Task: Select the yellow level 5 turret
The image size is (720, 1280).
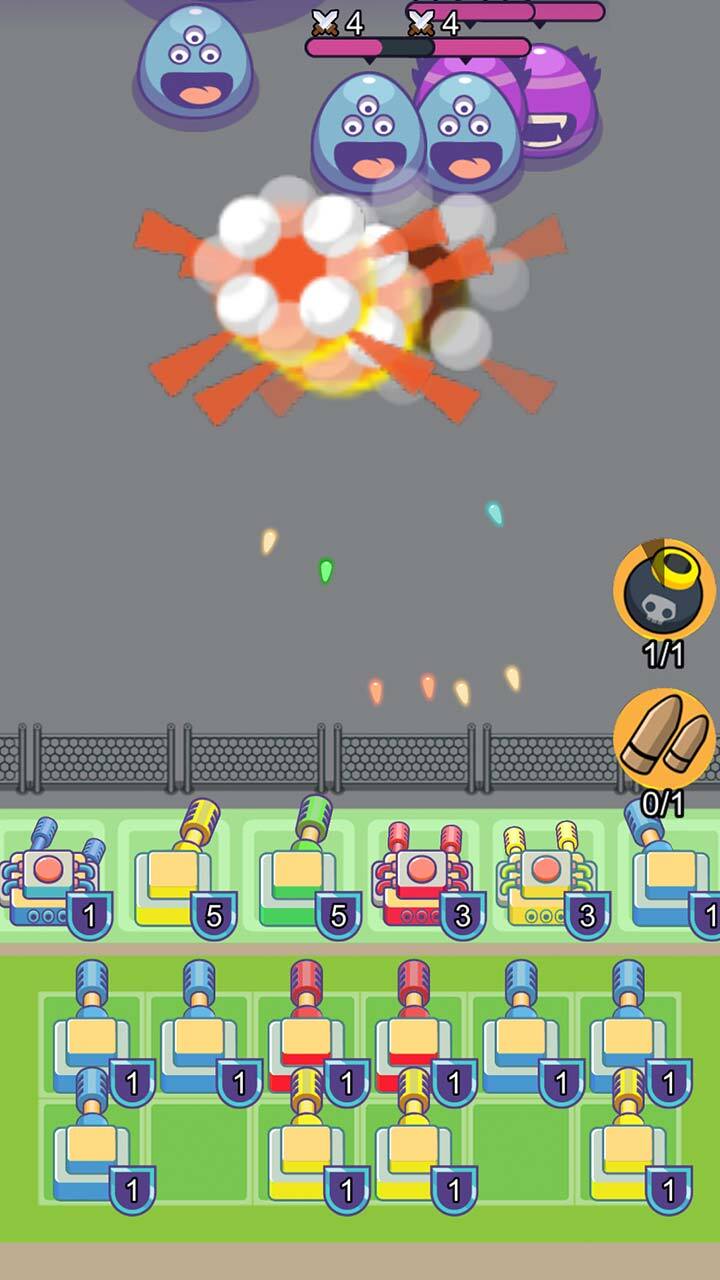Action: (x=182, y=872)
